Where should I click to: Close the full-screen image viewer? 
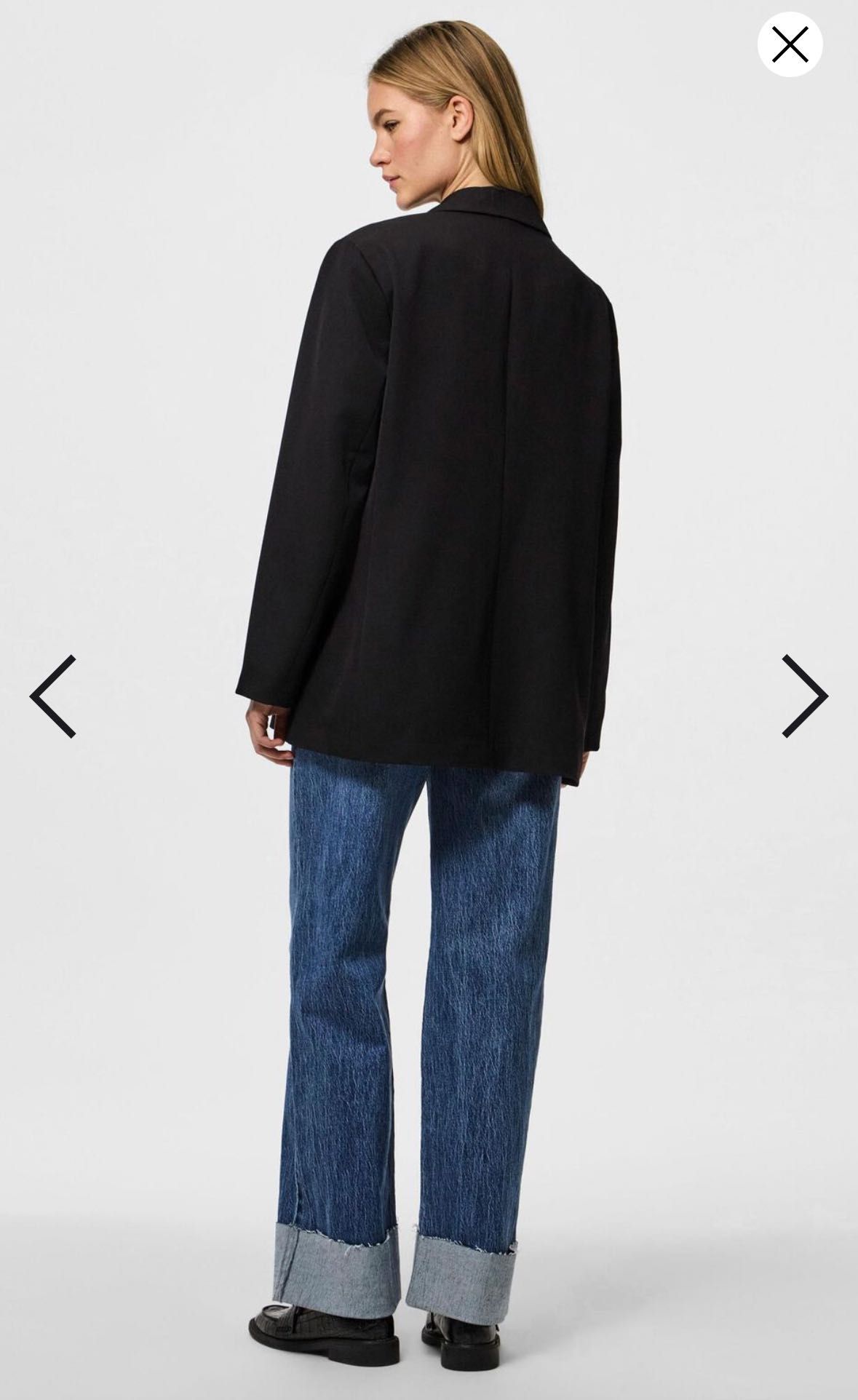click(790, 46)
